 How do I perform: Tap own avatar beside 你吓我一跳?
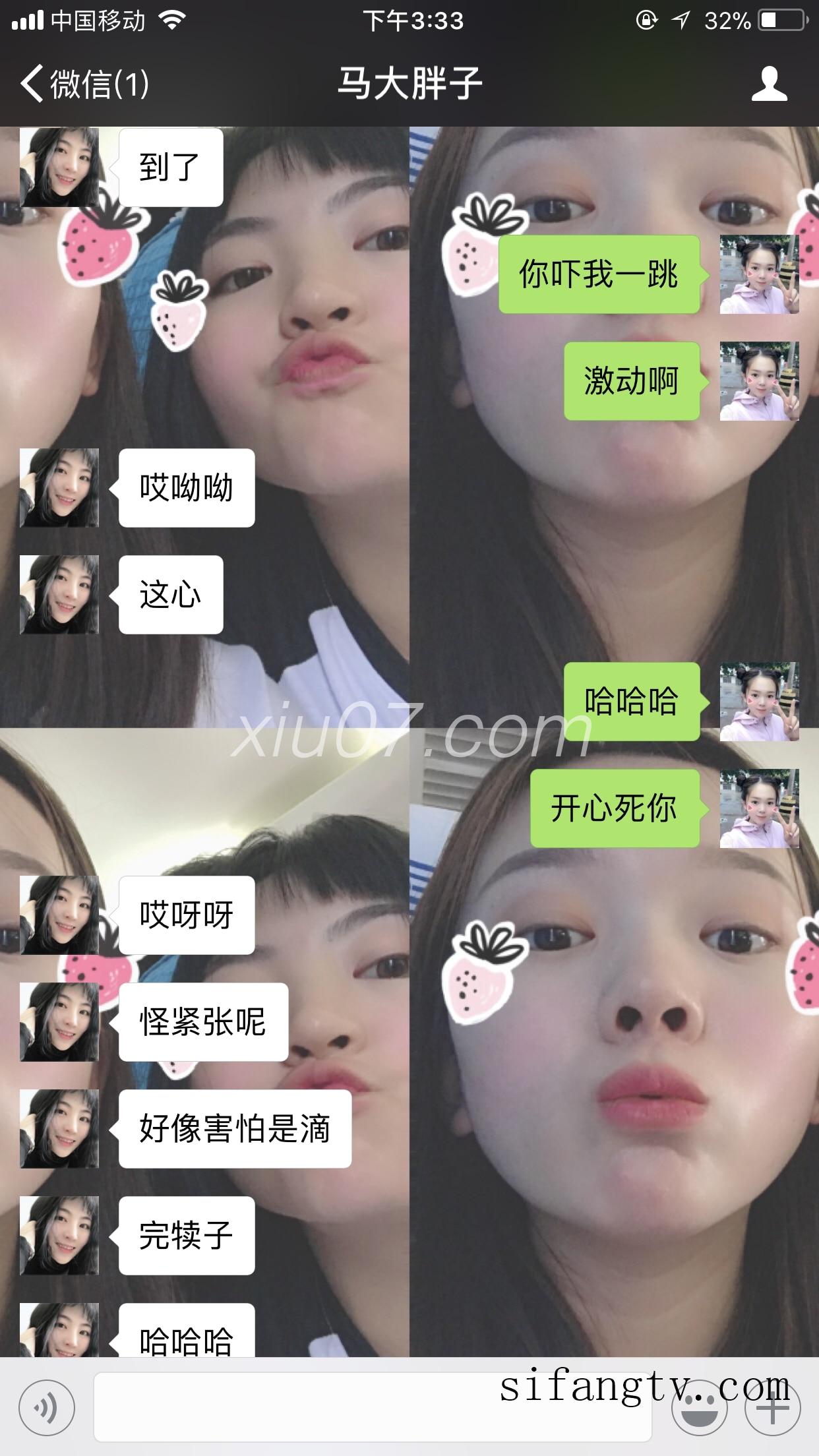point(759,274)
